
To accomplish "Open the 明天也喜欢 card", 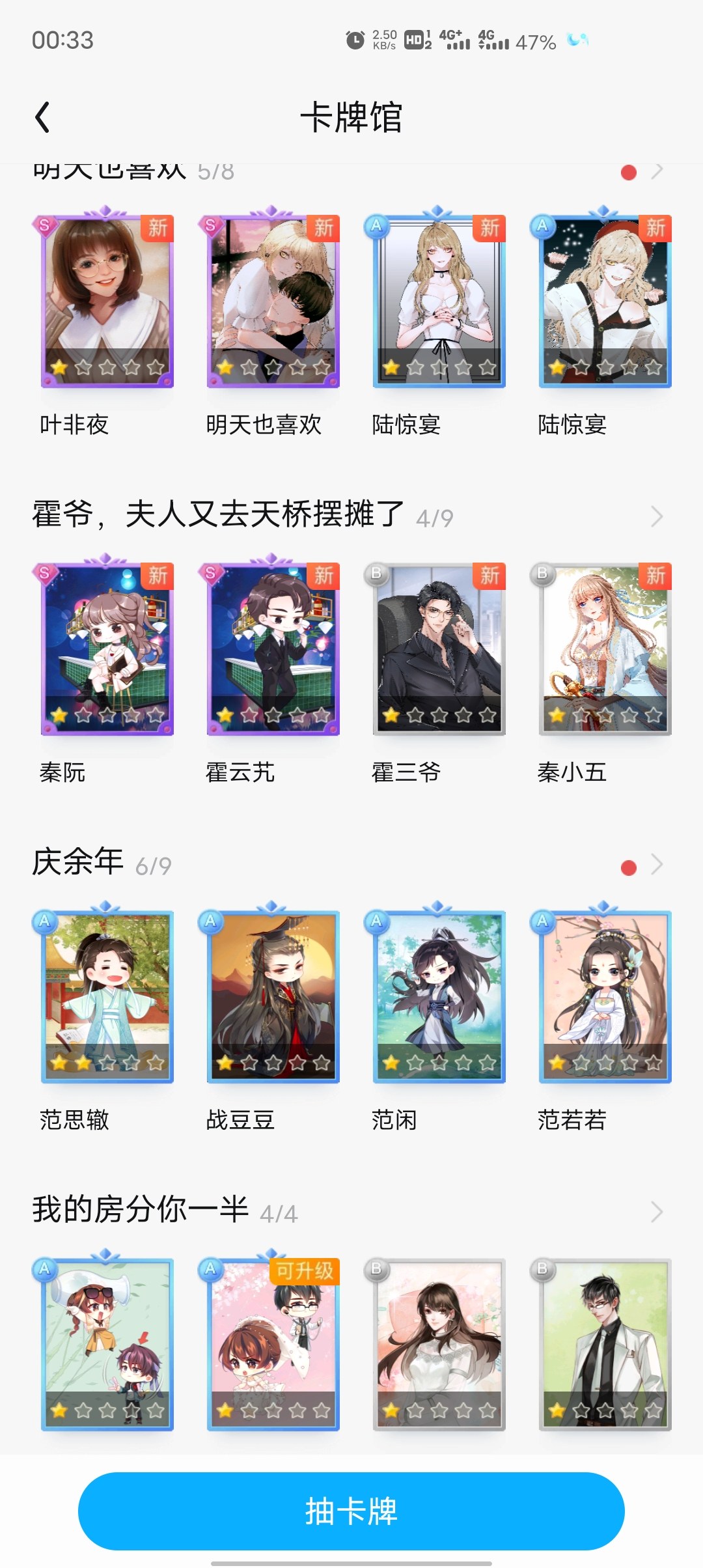I will [x=273, y=301].
